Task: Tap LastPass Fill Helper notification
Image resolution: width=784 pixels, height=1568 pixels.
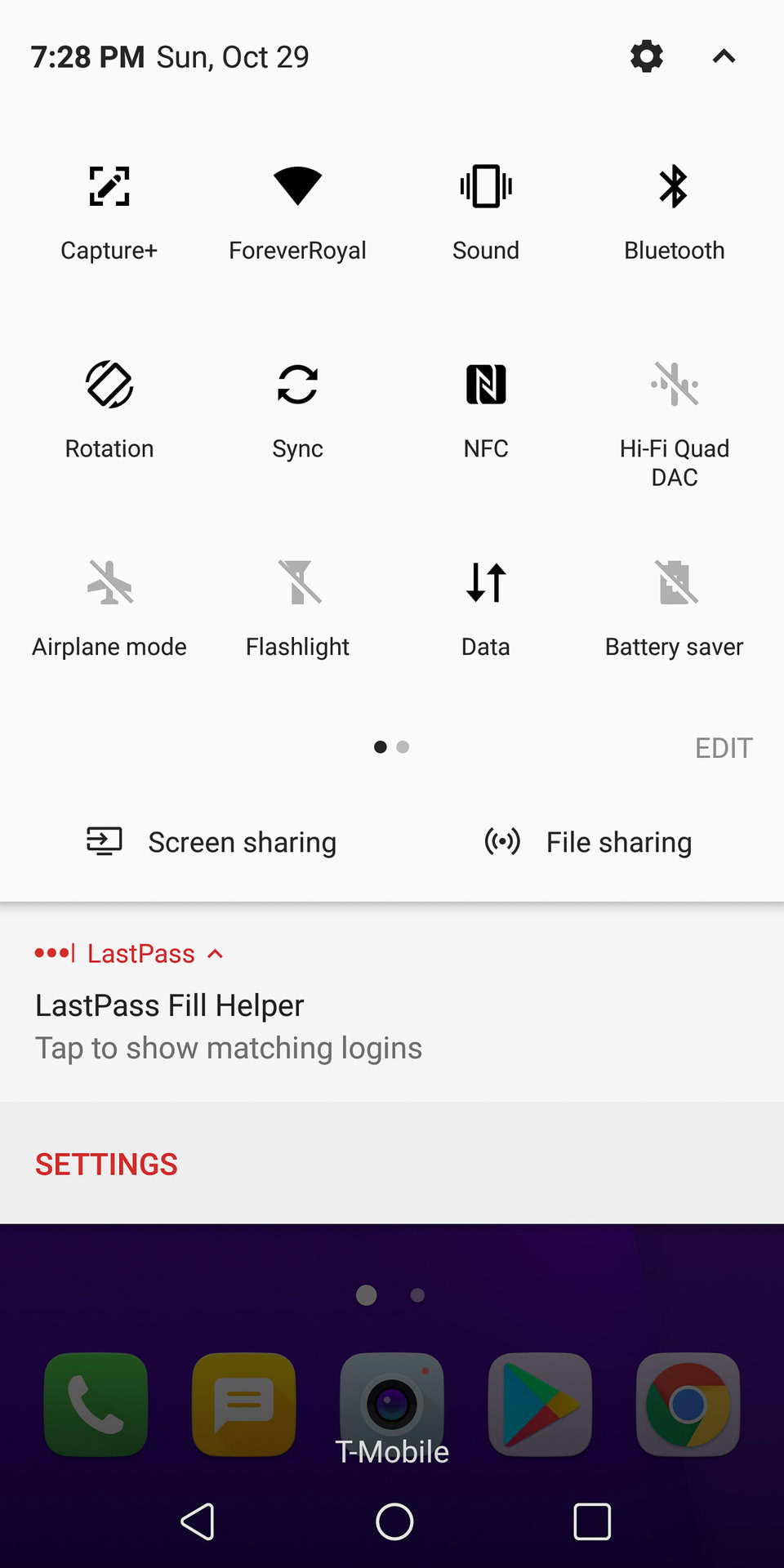Action: coord(229,1027)
